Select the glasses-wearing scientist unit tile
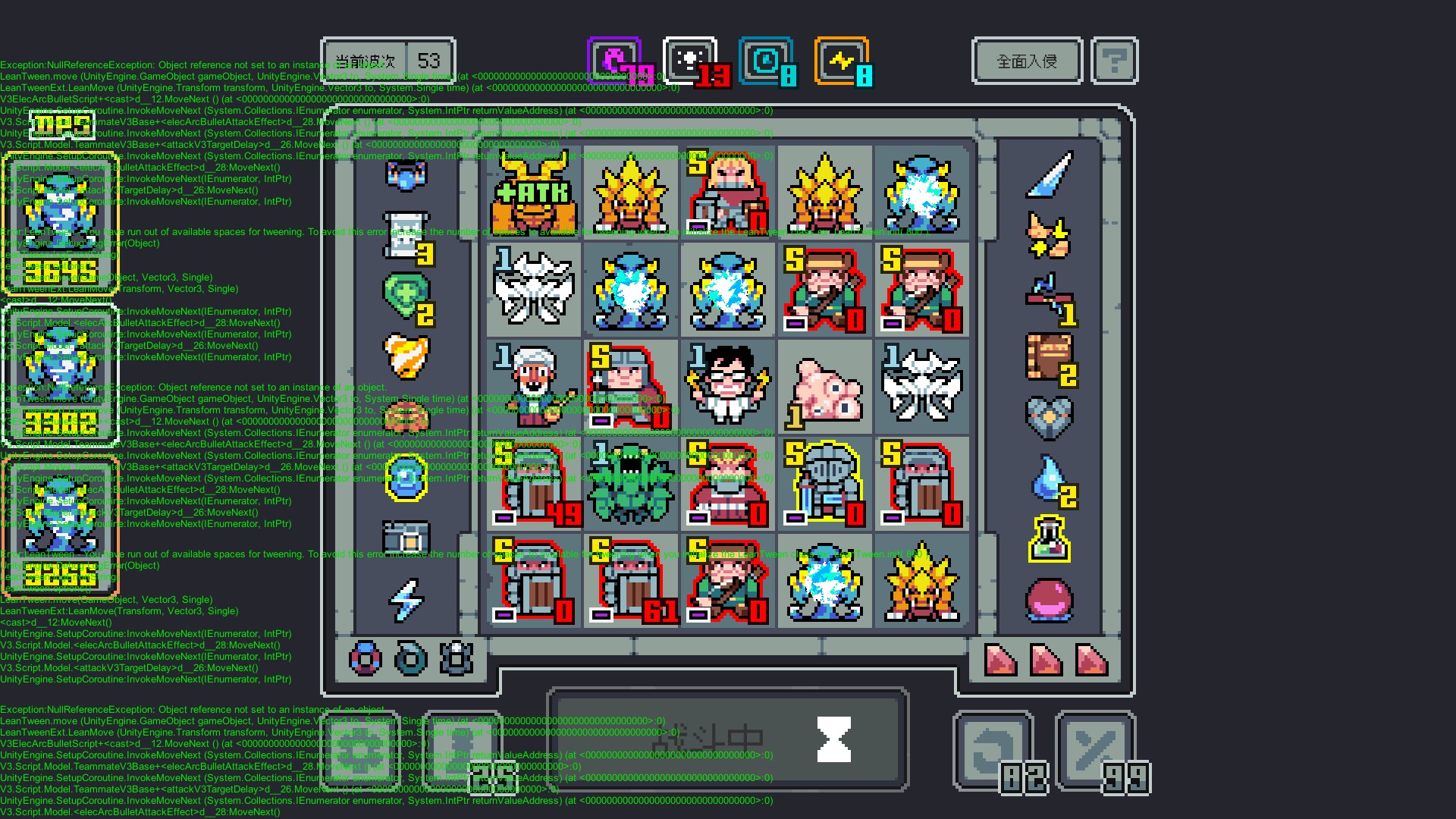Screen dimensions: 1456x819 coord(728,387)
